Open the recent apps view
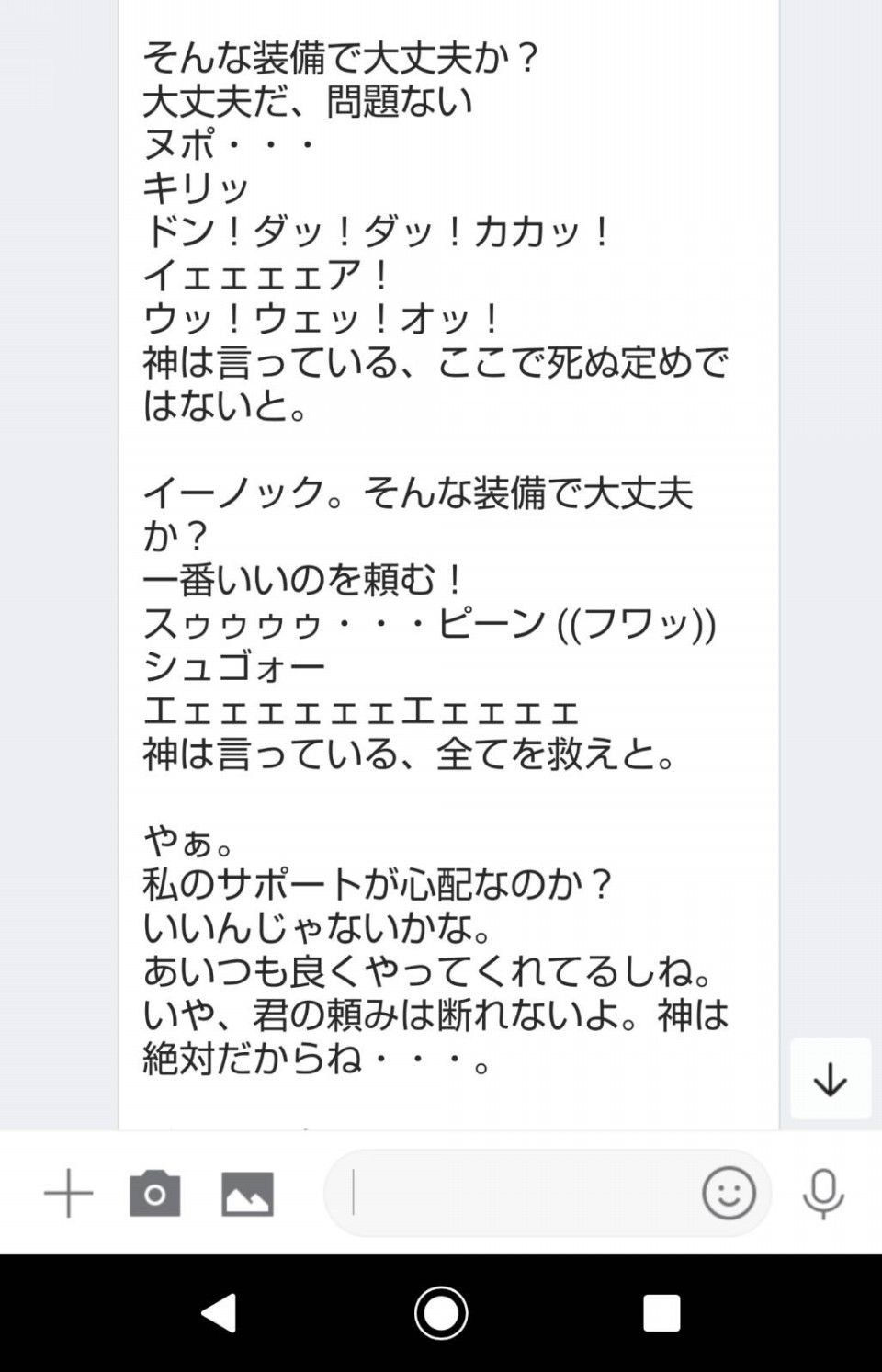Image resolution: width=882 pixels, height=1372 pixels. click(x=661, y=1313)
